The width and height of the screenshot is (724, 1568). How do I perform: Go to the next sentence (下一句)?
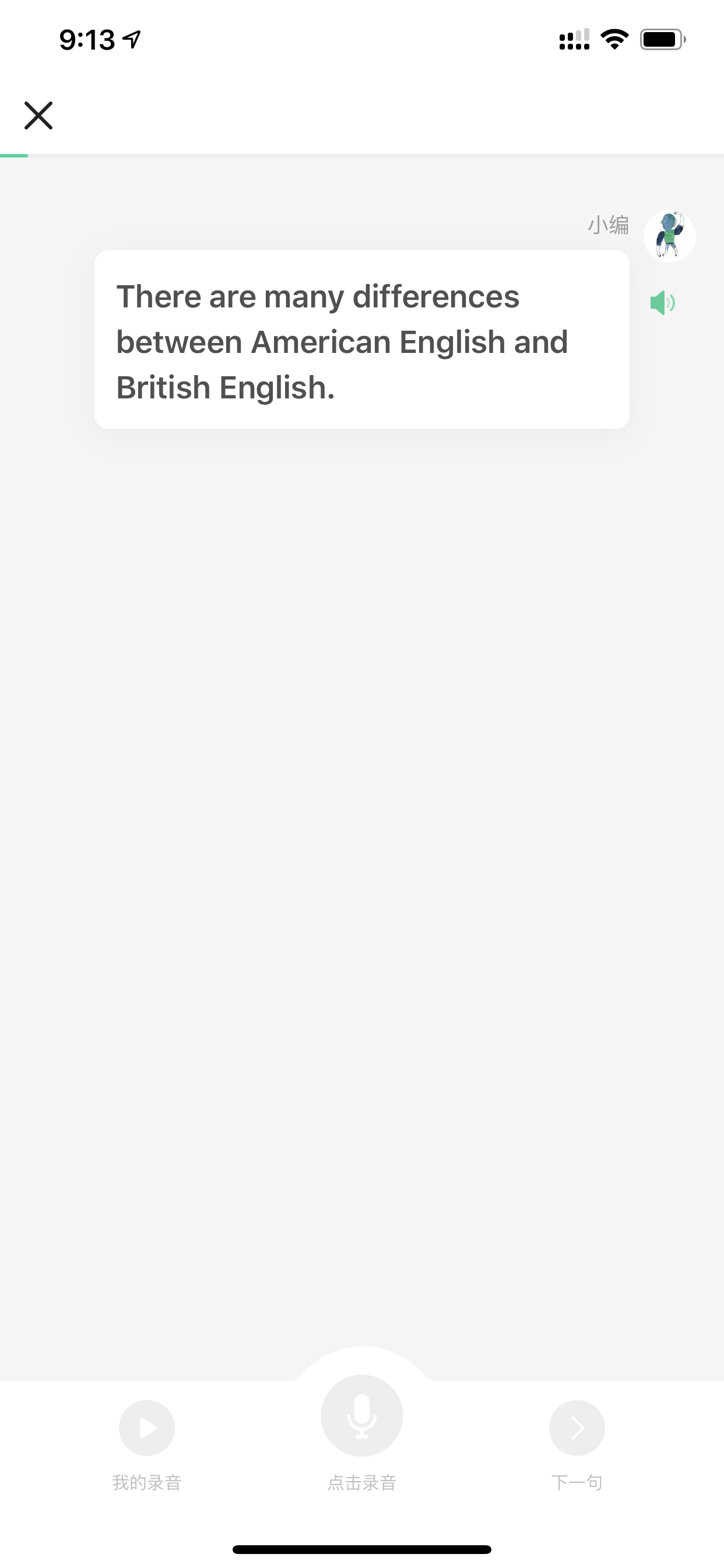click(577, 1427)
